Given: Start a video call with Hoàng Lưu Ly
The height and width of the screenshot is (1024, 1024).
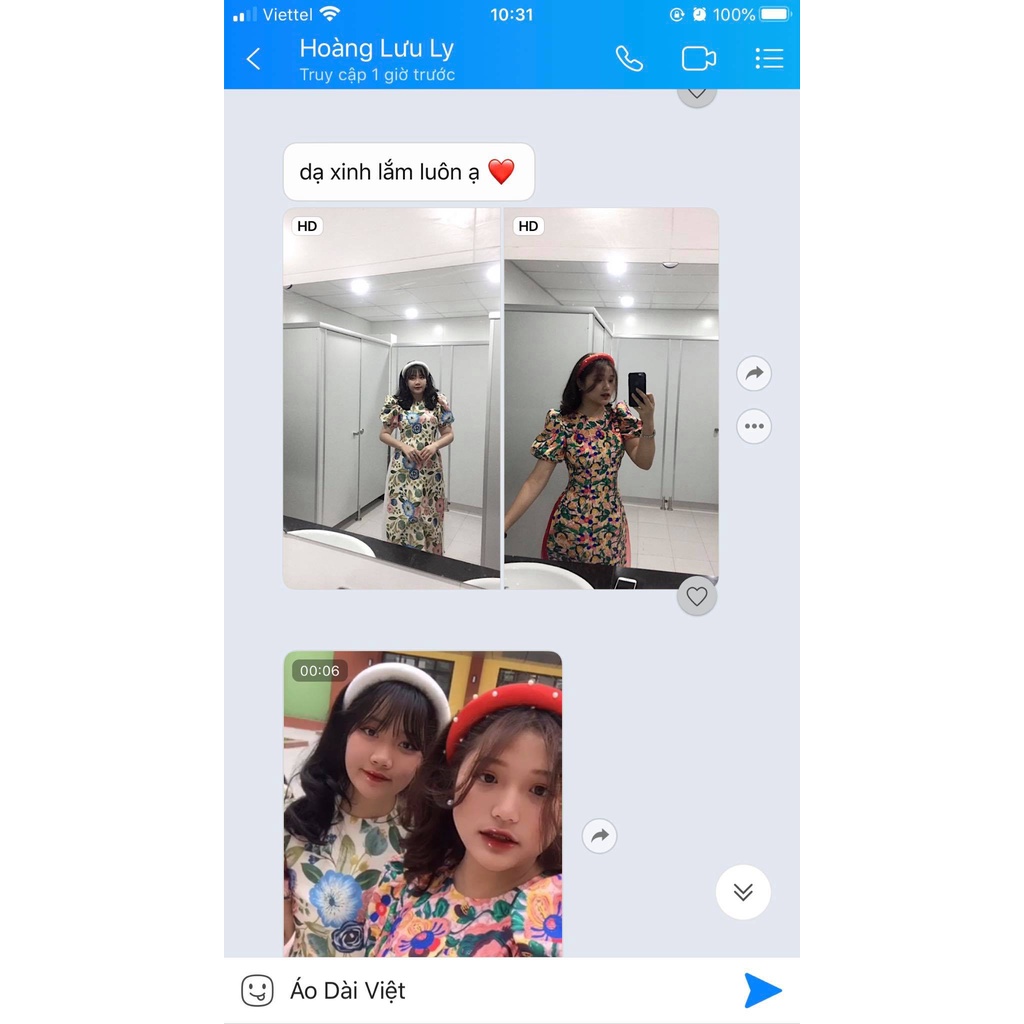Looking at the screenshot, I should 698,59.
